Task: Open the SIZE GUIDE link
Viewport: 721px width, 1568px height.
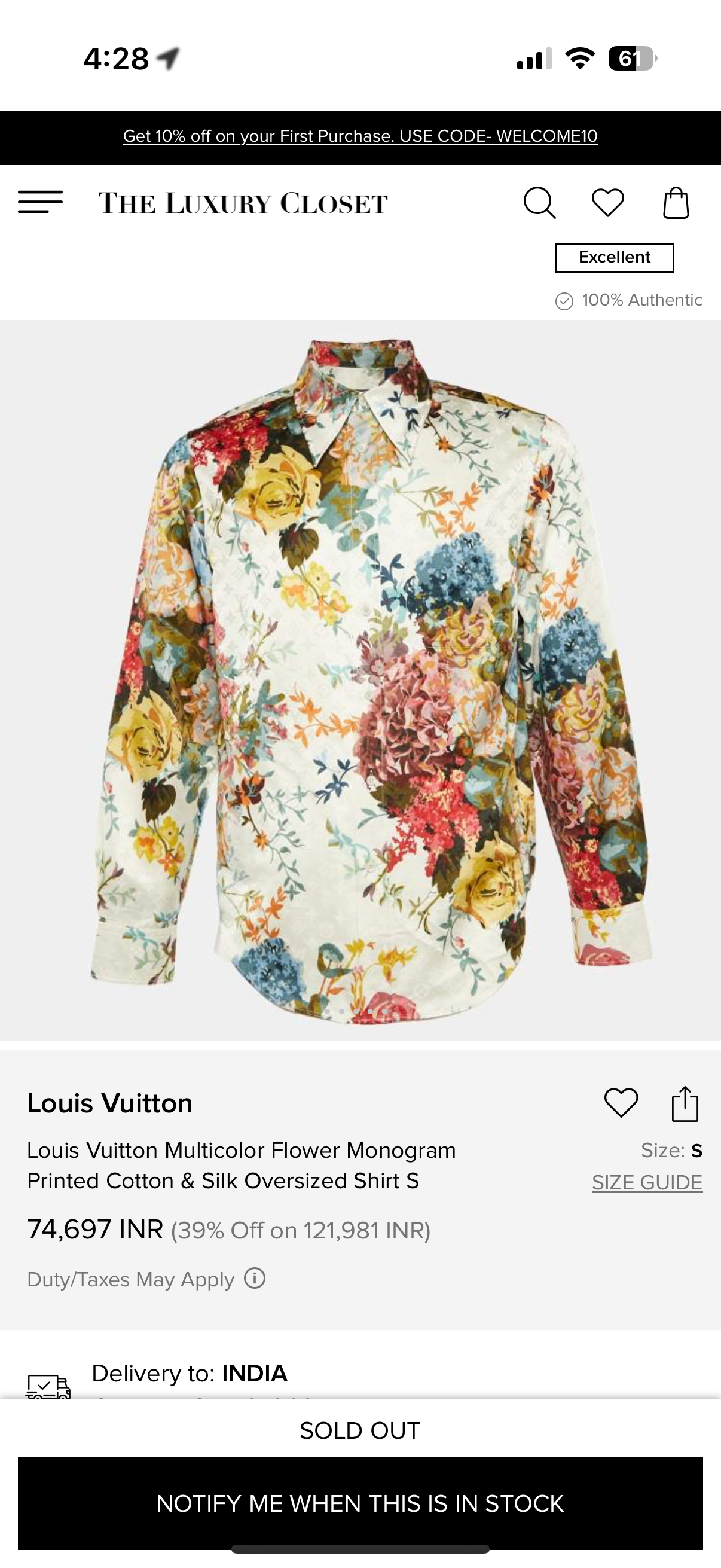Action: (647, 1182)
